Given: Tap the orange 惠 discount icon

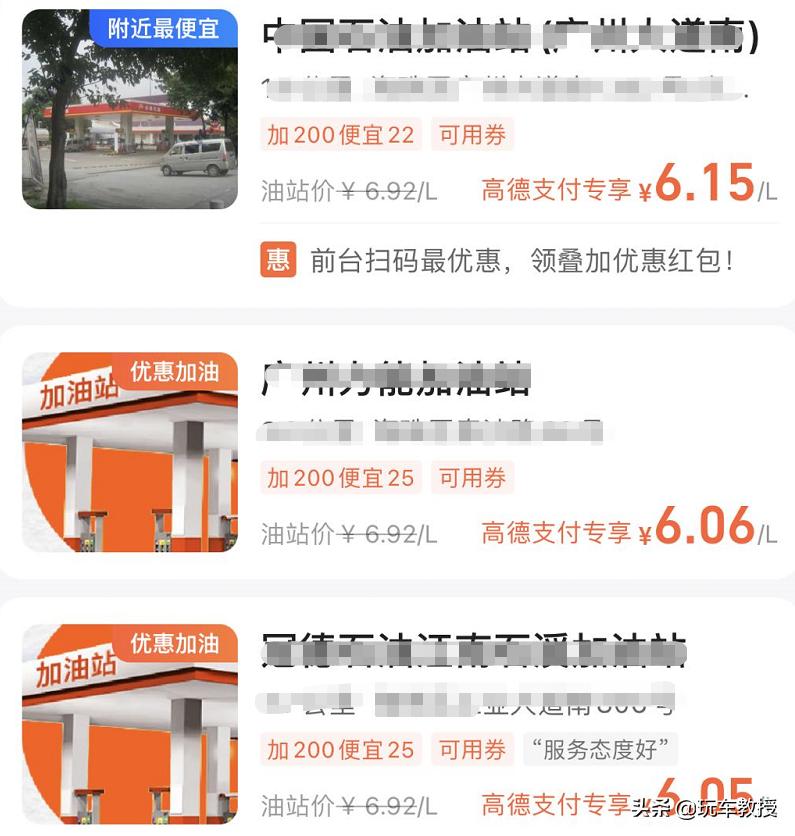Looking at the screenshot, I should pos(278,258).
